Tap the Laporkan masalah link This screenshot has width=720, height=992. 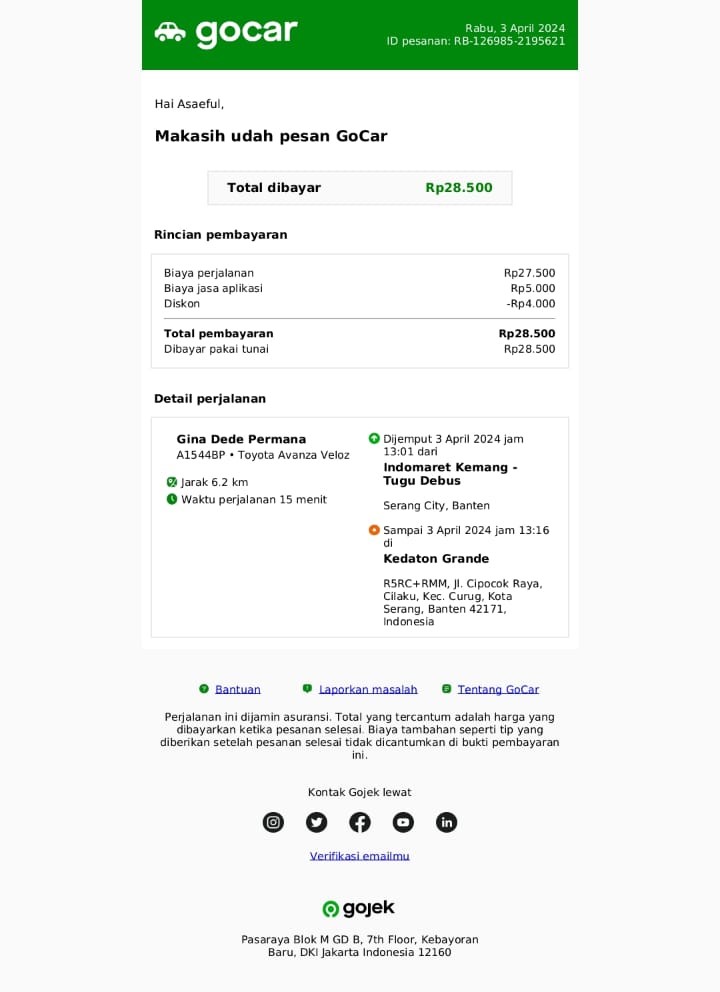tap(367, 689)
